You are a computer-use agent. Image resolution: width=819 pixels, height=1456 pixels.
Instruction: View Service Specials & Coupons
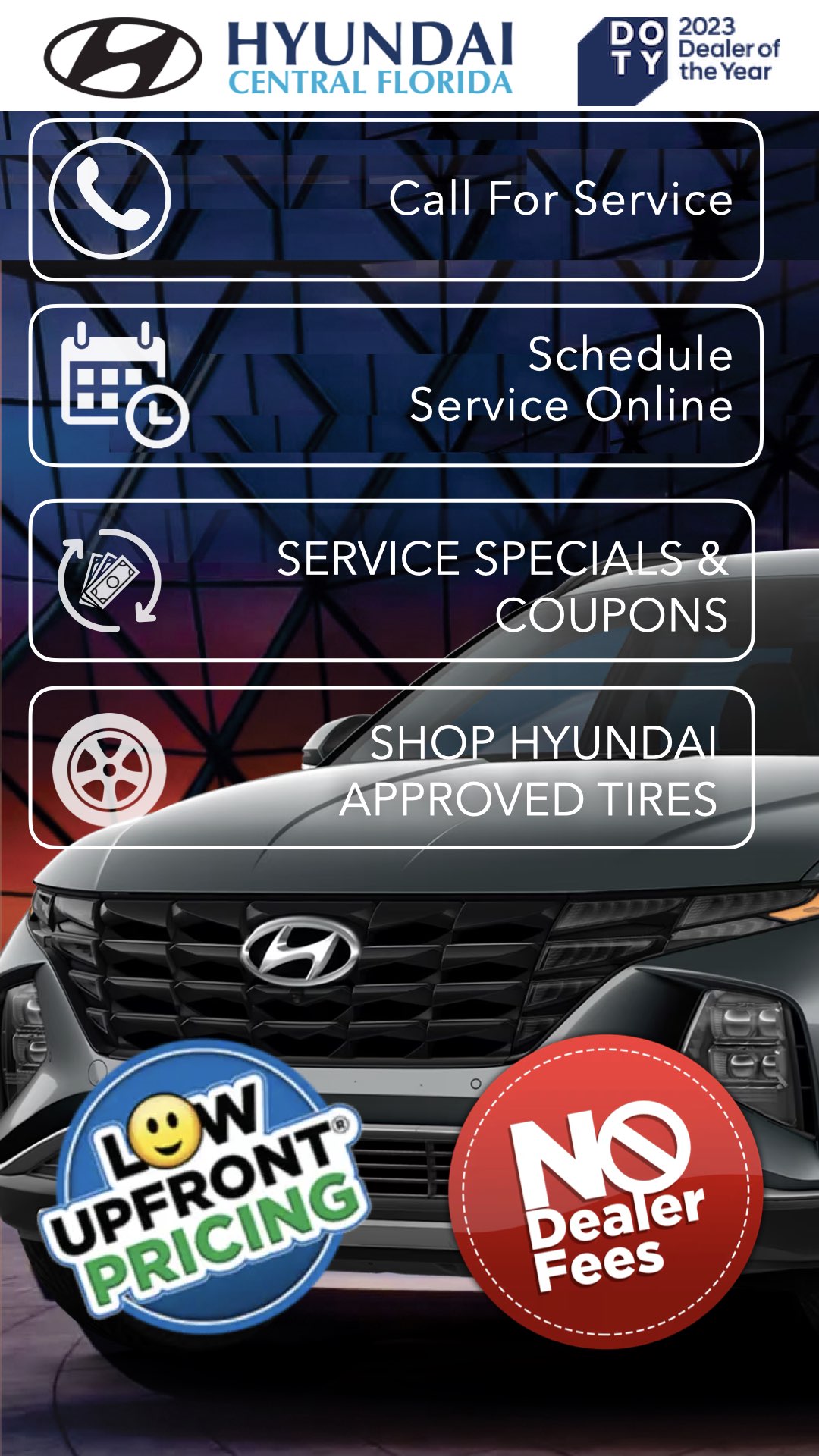click(x=392, y=580)
